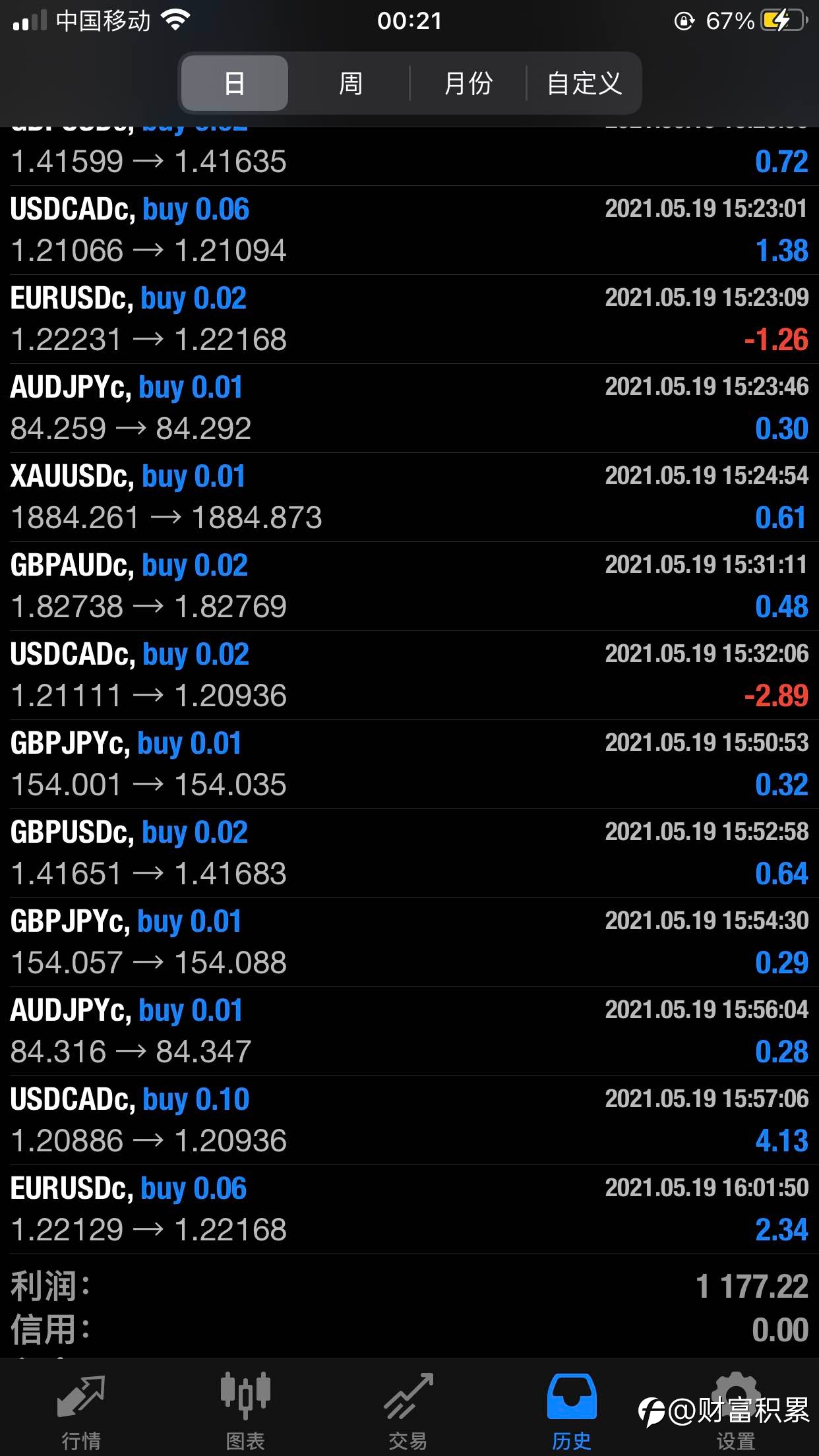Image resolution: width=819 pixels, height=1456 pixels.
Task: Choose the 自定义 custom period
Action: point(584,83)
